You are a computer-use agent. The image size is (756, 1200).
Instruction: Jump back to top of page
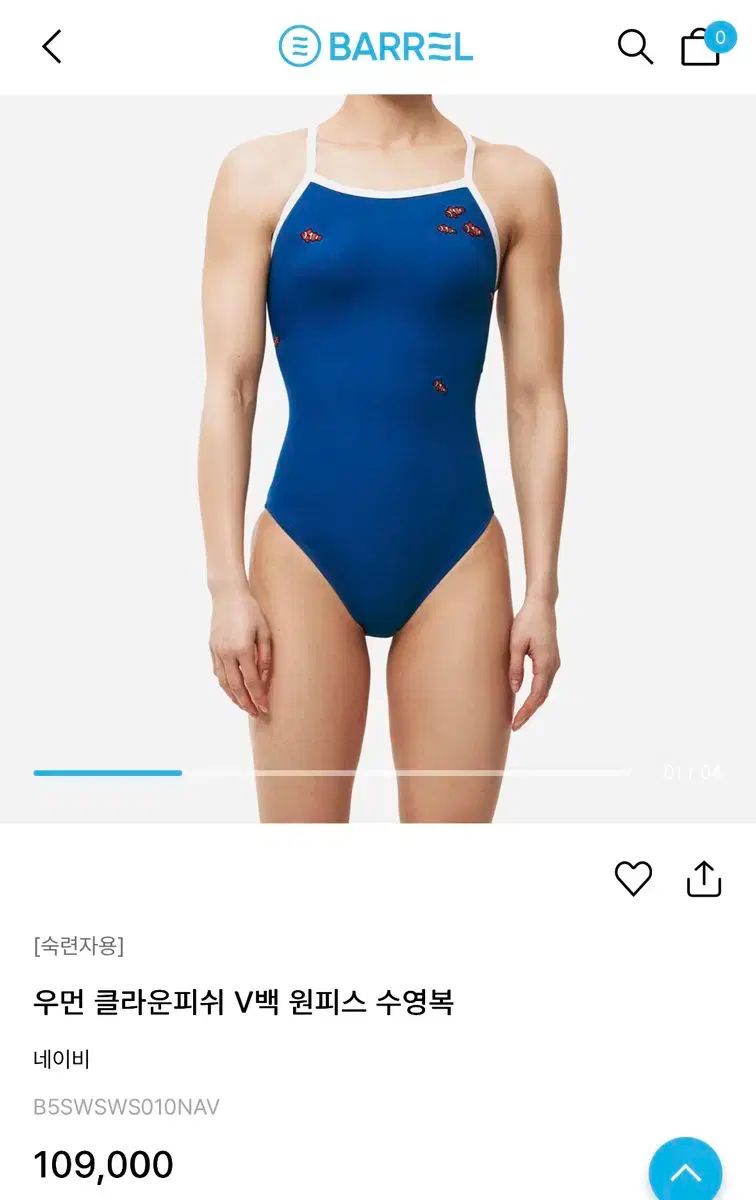[685, 1171]
